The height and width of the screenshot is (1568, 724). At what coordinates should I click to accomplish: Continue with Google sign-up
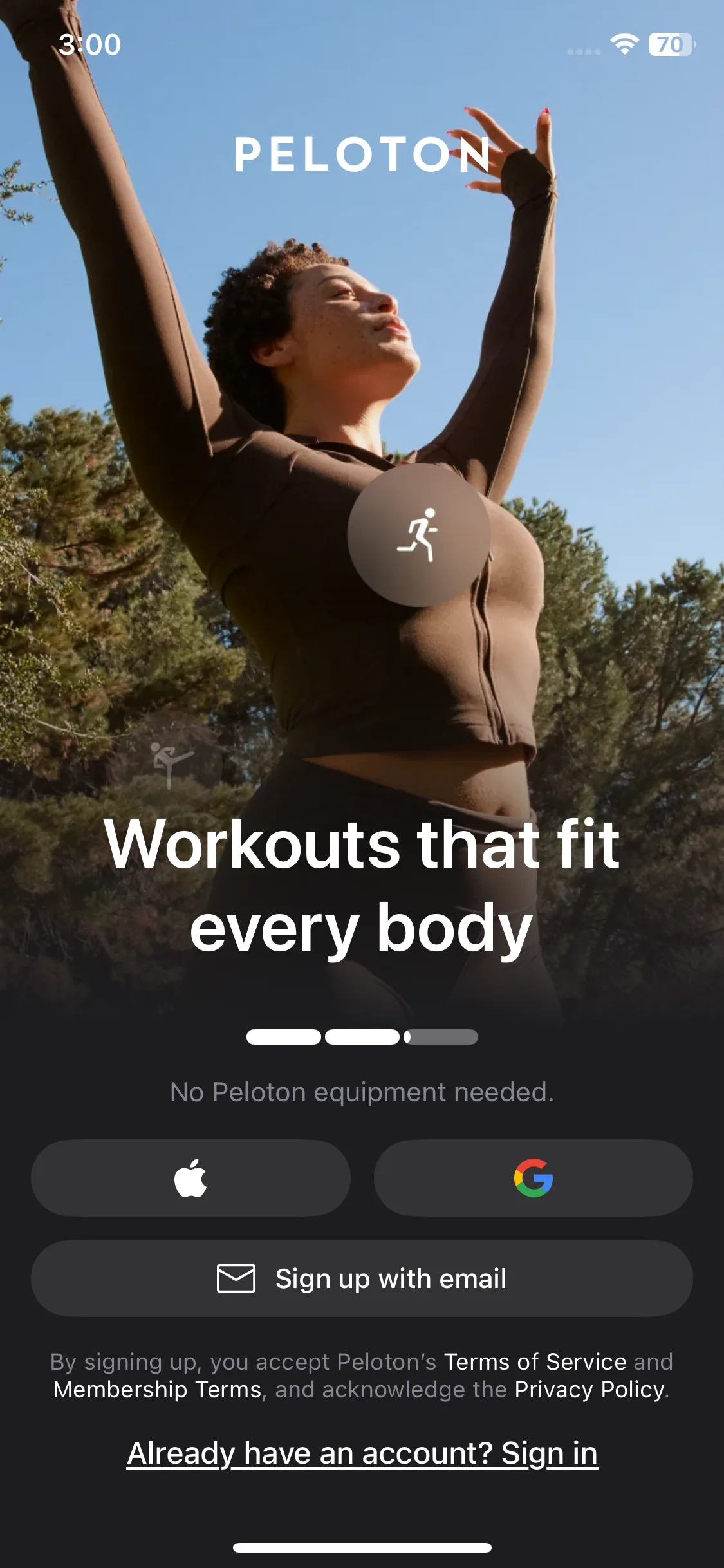533,1177
